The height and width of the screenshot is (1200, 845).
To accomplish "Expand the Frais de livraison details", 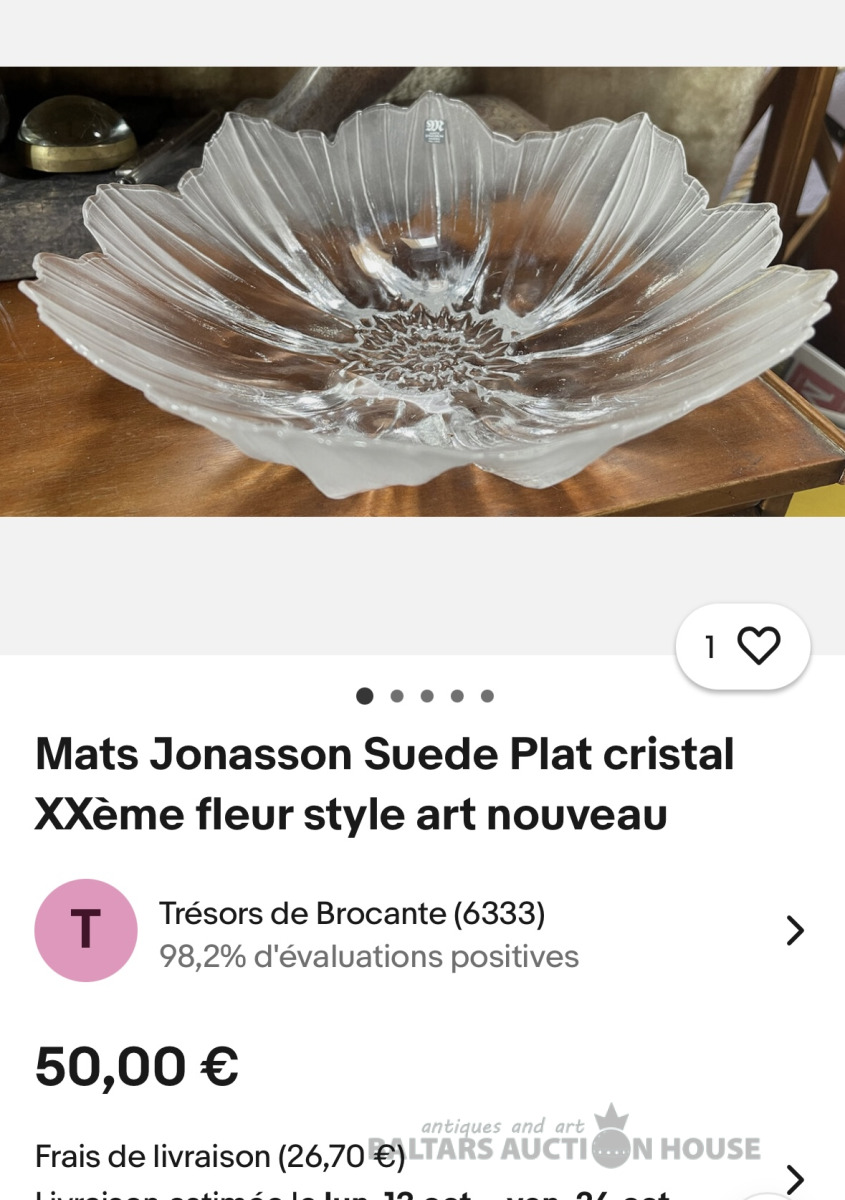I will (x=794, y=1177).
